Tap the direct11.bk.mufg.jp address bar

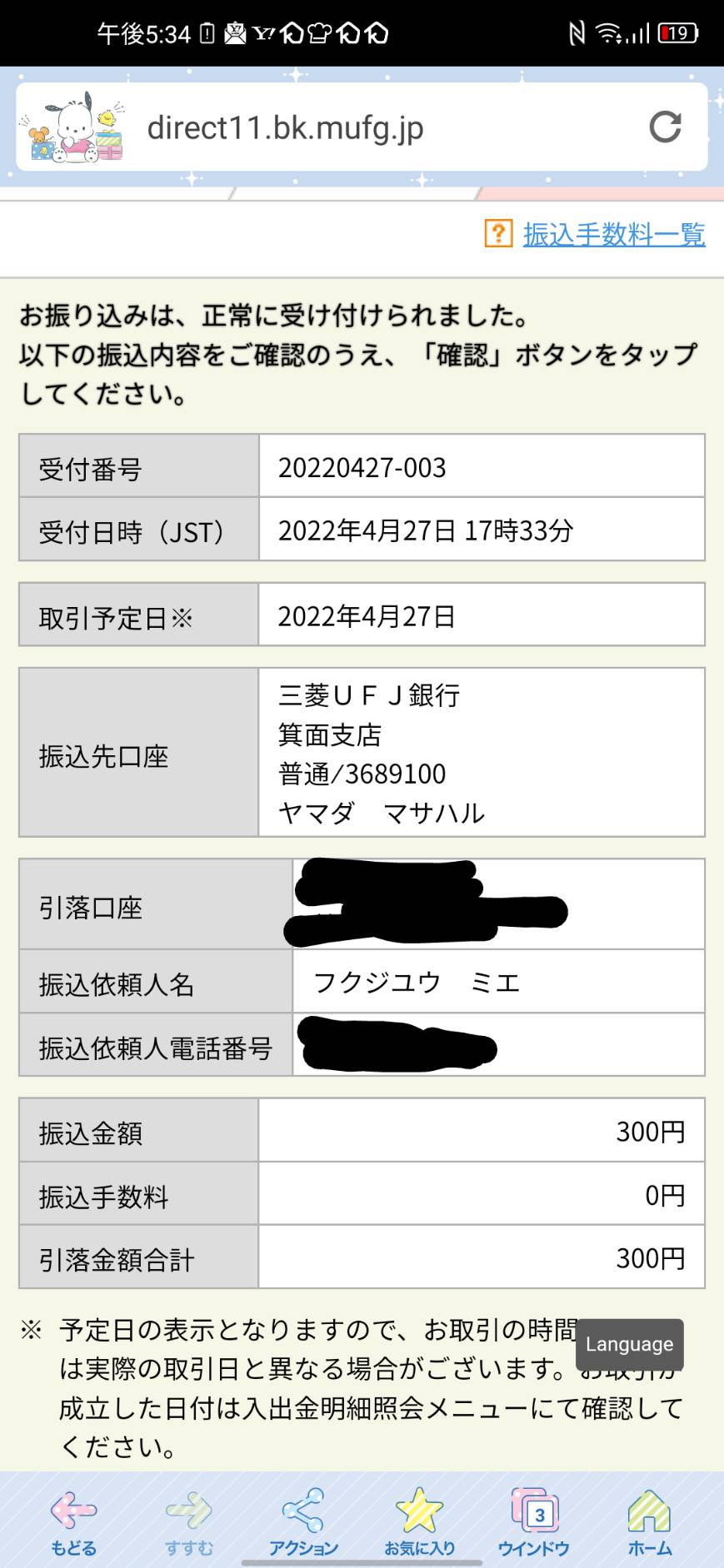coord(362,127)
